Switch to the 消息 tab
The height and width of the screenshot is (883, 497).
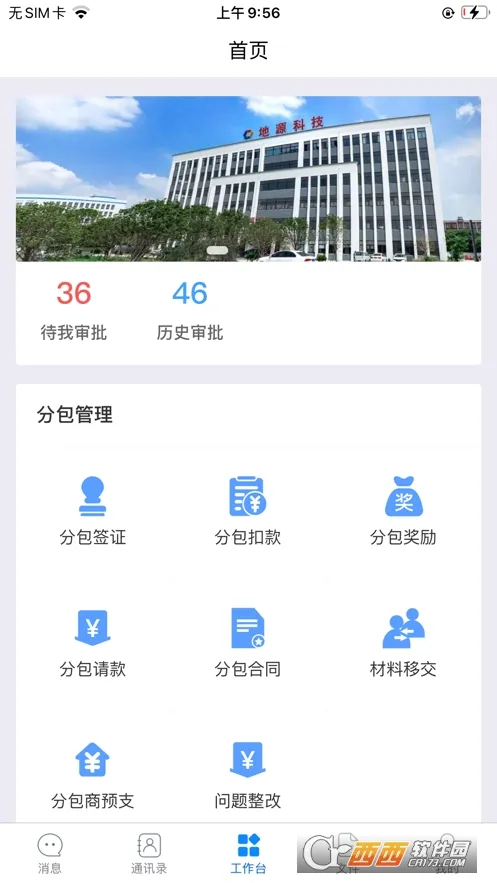pyautogui.click(x=50, y=854)
